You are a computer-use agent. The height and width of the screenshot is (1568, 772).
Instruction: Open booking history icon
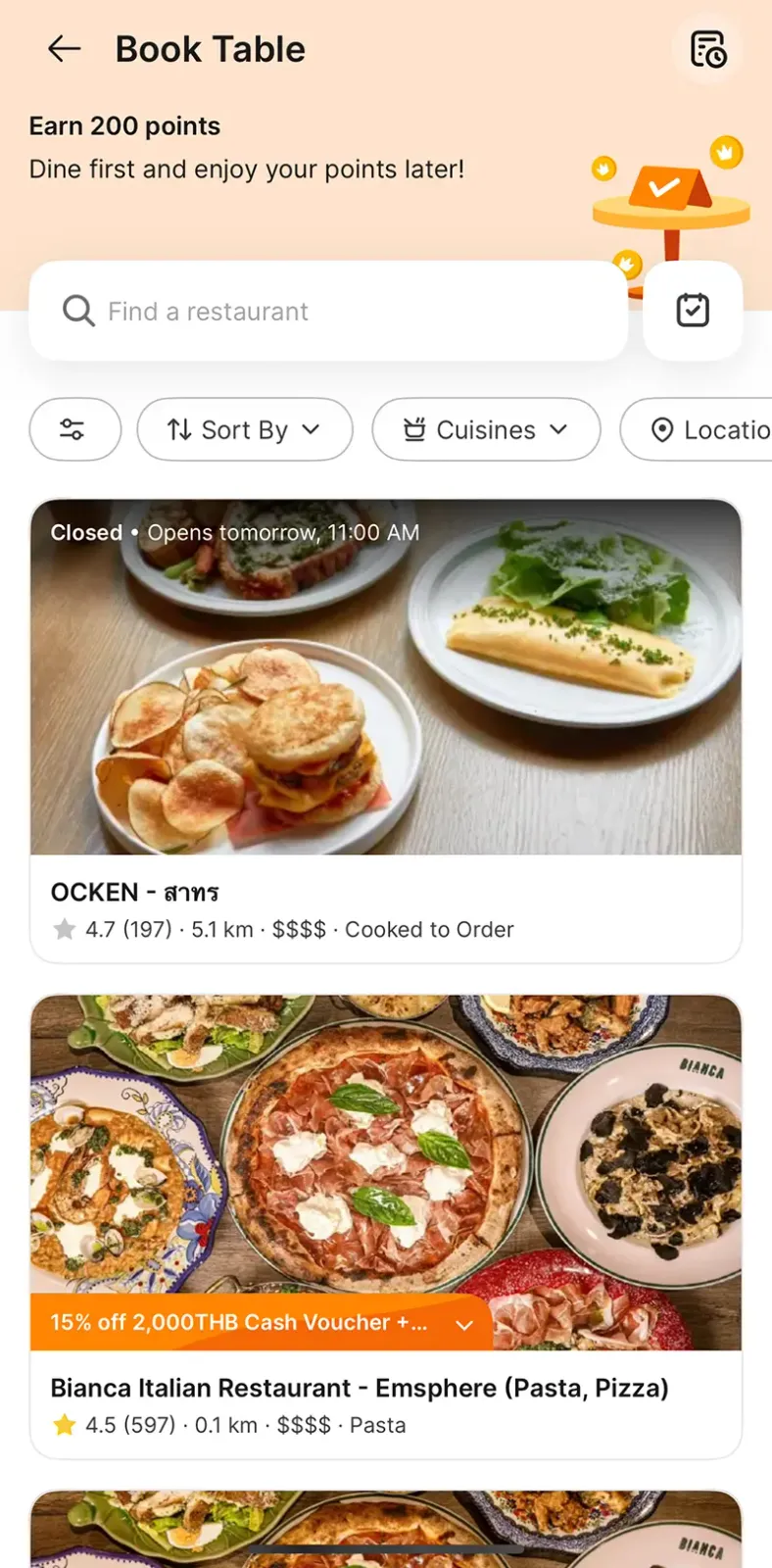click(x=707, y=49)
